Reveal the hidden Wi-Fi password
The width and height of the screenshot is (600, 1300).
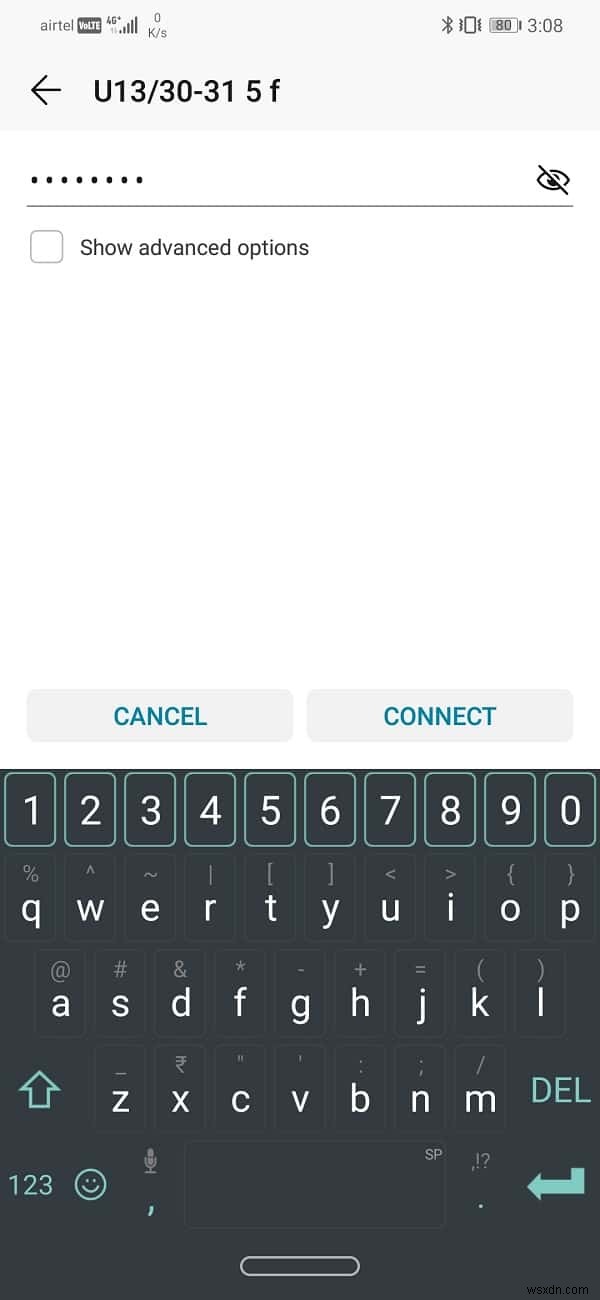(552, 180)
